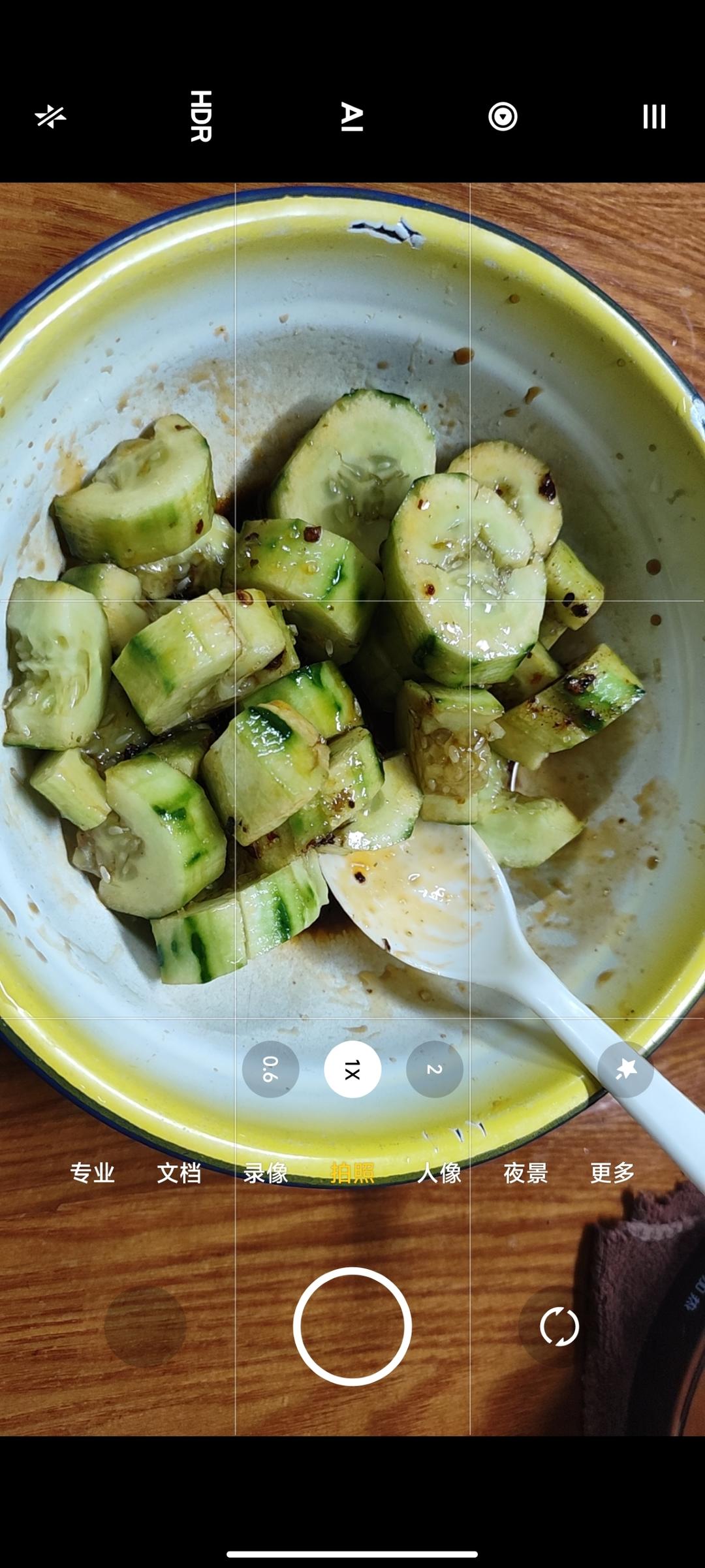Tap the shutter button to take photo
The image size is (705, 1568).
(352, 1326)
